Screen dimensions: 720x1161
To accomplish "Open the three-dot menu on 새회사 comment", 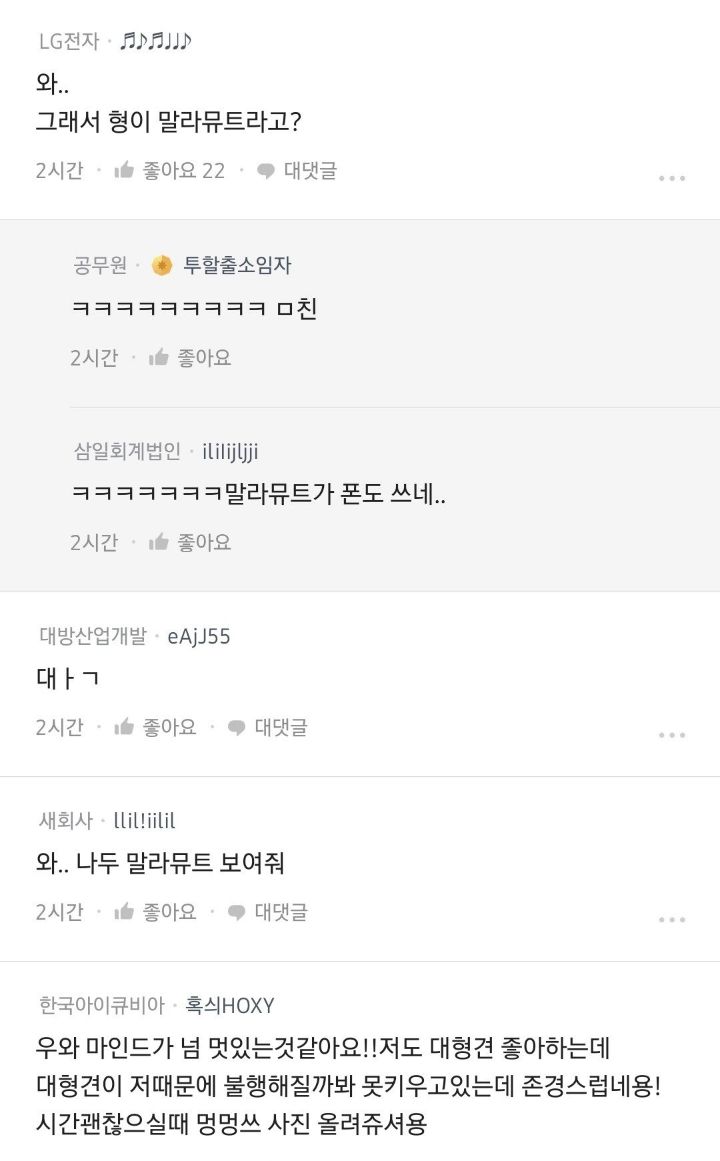I will [672, 920].
